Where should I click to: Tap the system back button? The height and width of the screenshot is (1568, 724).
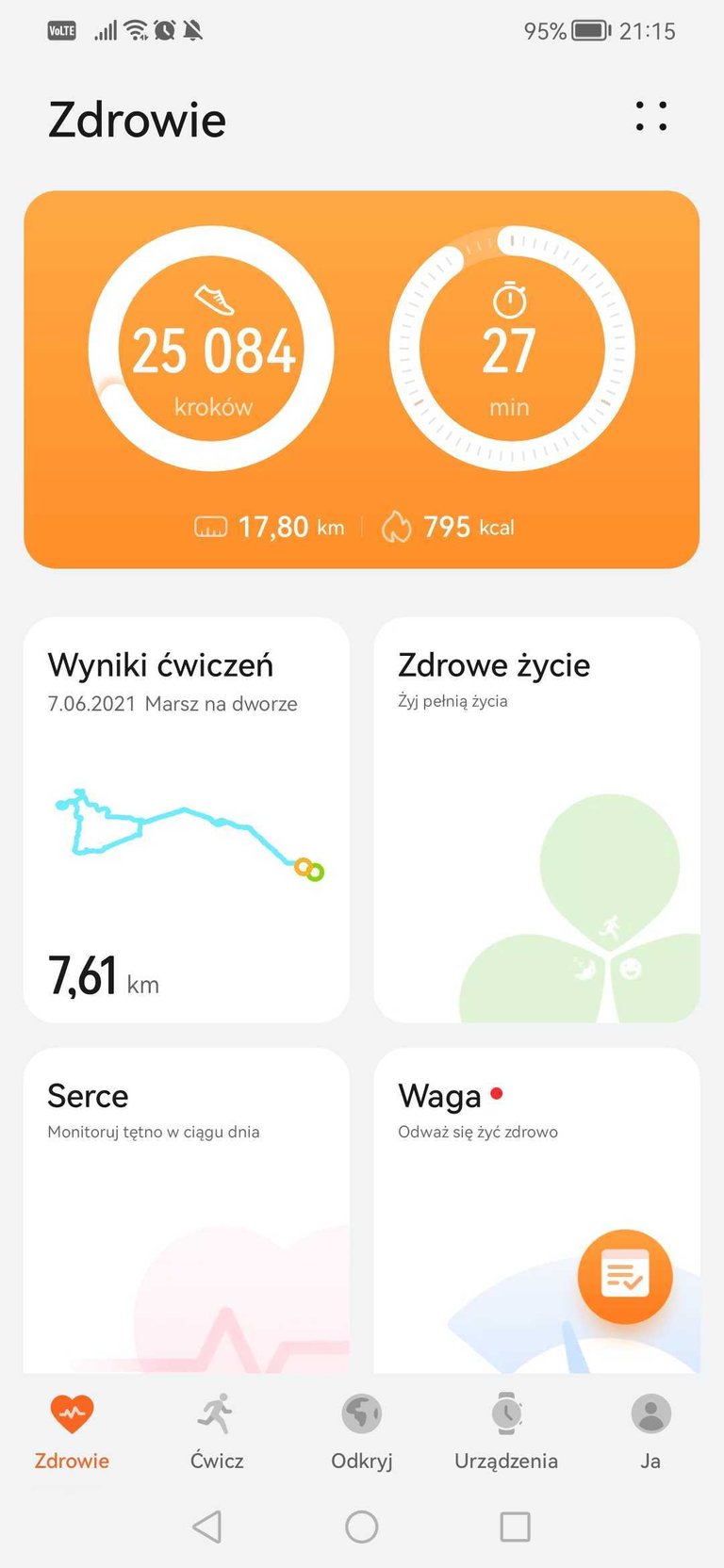(x=207, y=1527)
